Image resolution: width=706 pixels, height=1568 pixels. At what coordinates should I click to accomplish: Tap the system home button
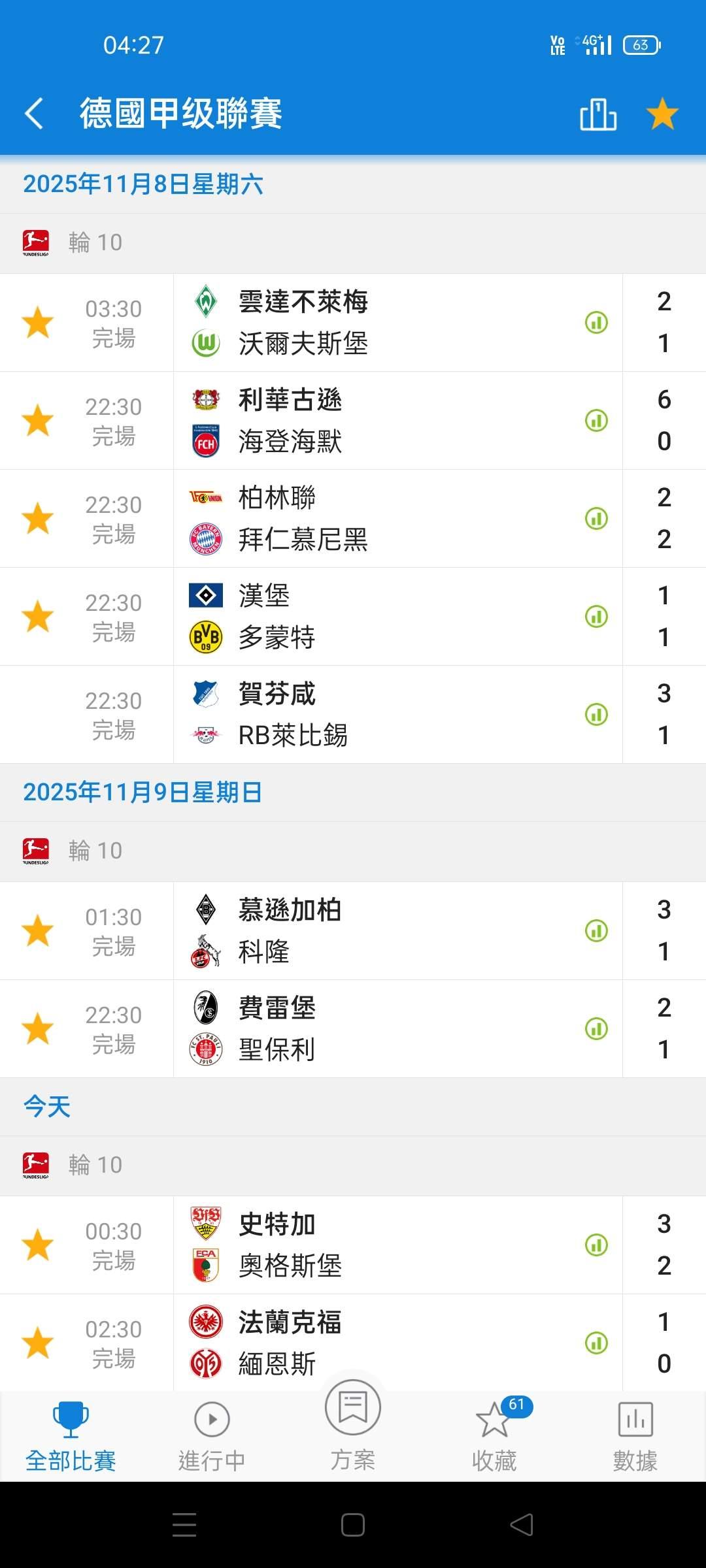353,1525
